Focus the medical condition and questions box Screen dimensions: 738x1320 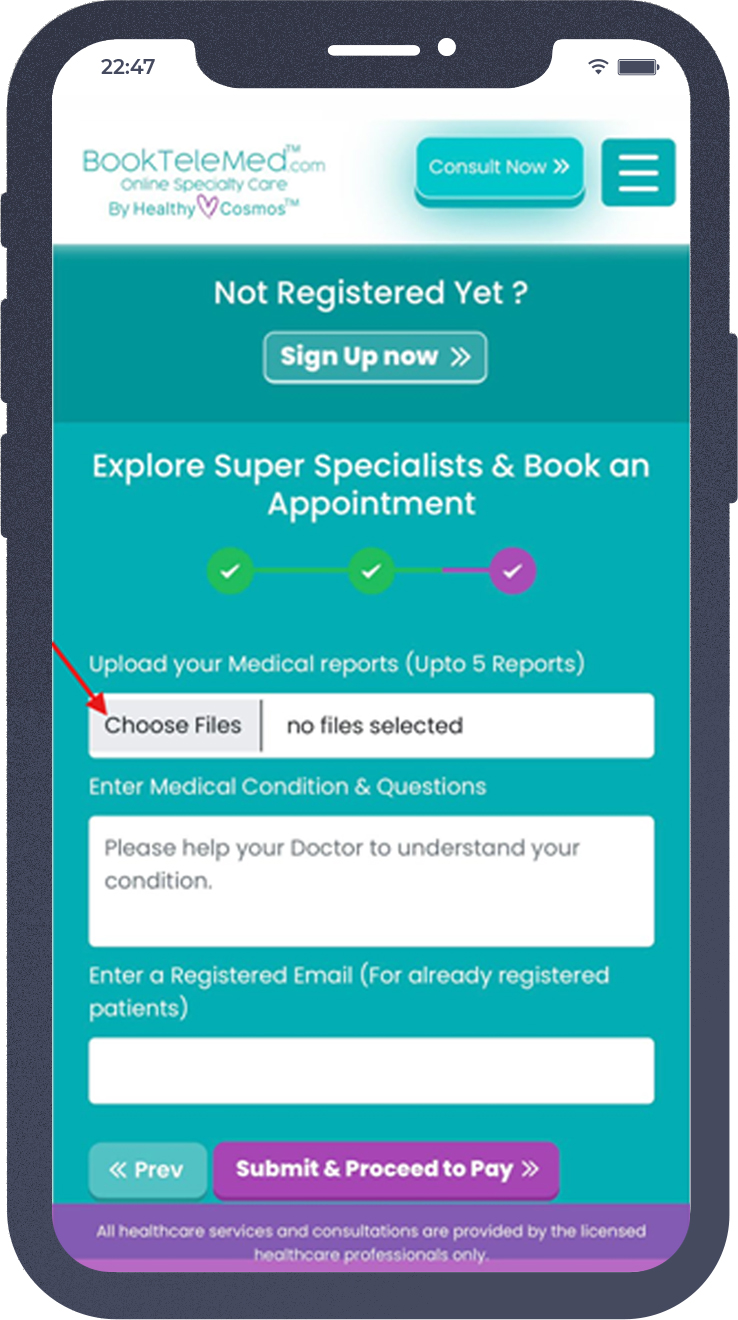(x=371, y=880)
